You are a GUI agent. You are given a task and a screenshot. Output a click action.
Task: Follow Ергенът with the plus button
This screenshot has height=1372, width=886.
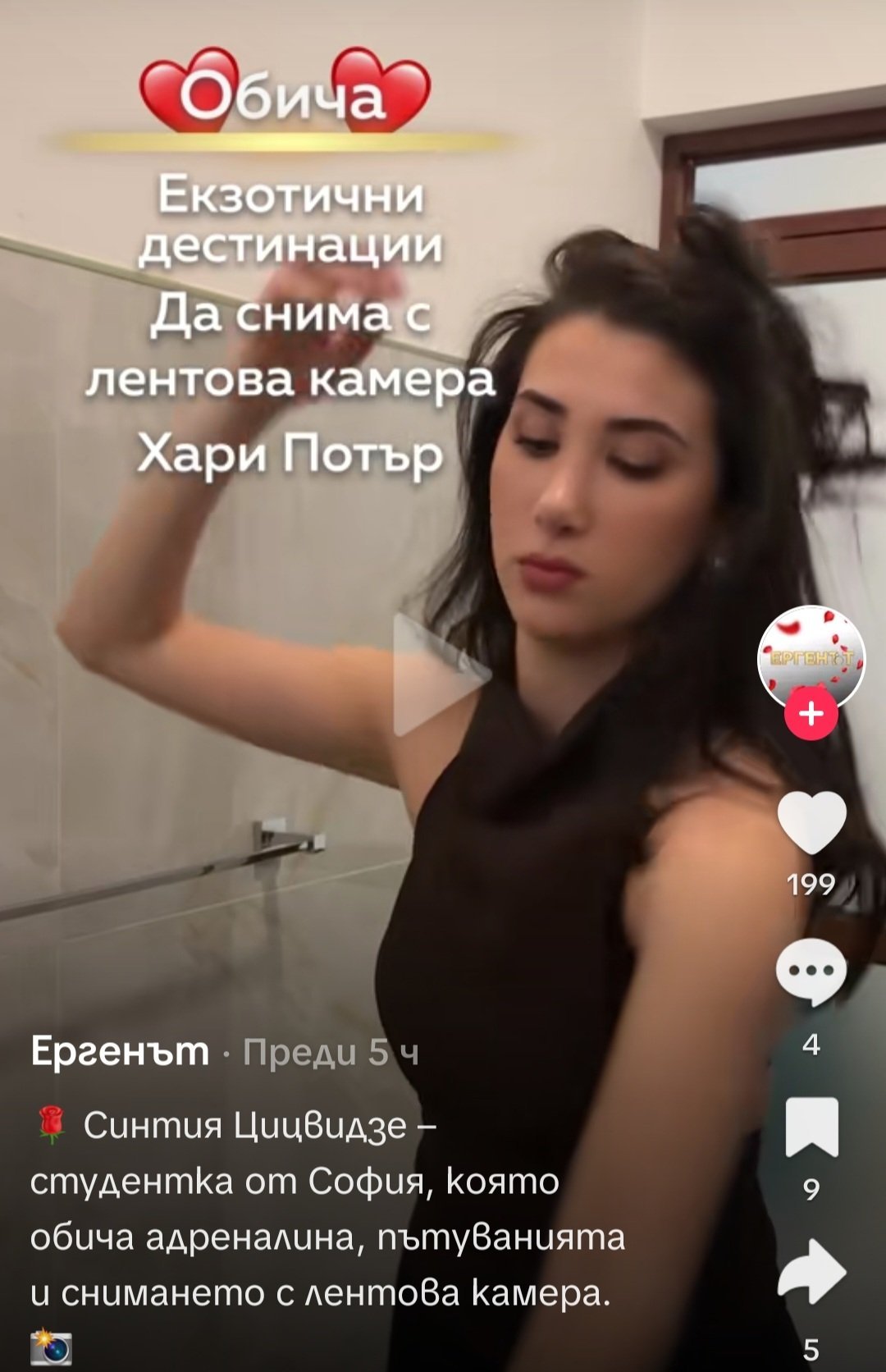[811, 714]
